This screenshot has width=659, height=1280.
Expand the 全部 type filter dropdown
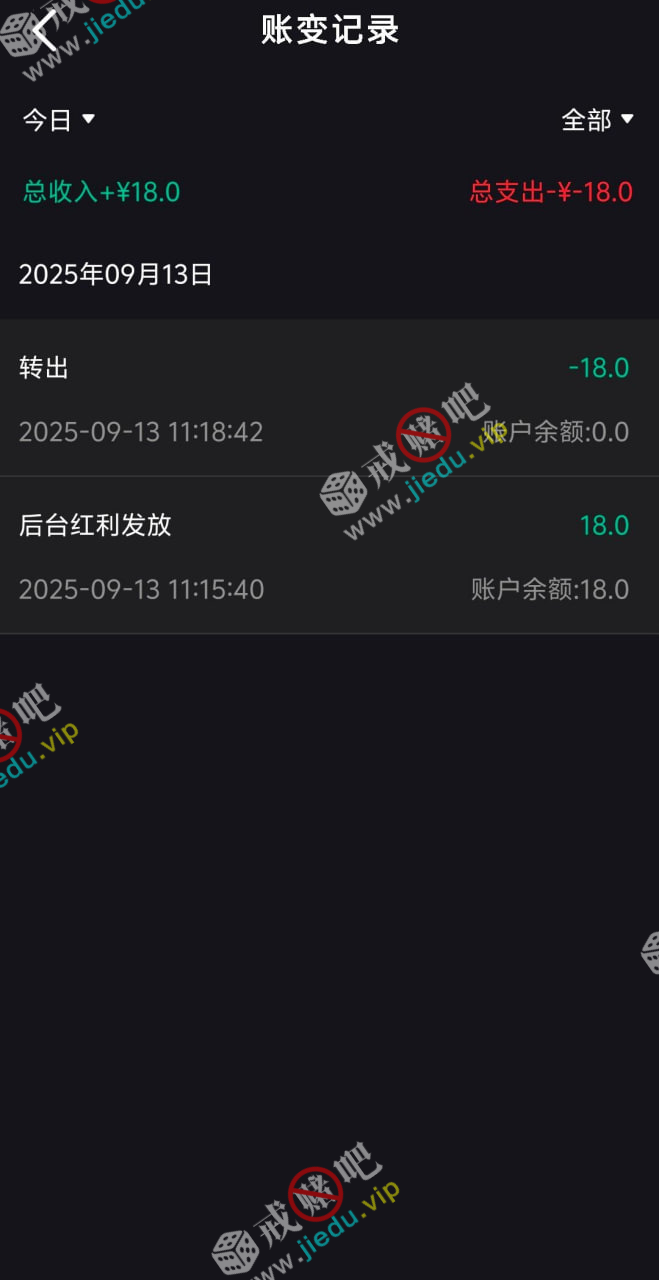point(597,120)
